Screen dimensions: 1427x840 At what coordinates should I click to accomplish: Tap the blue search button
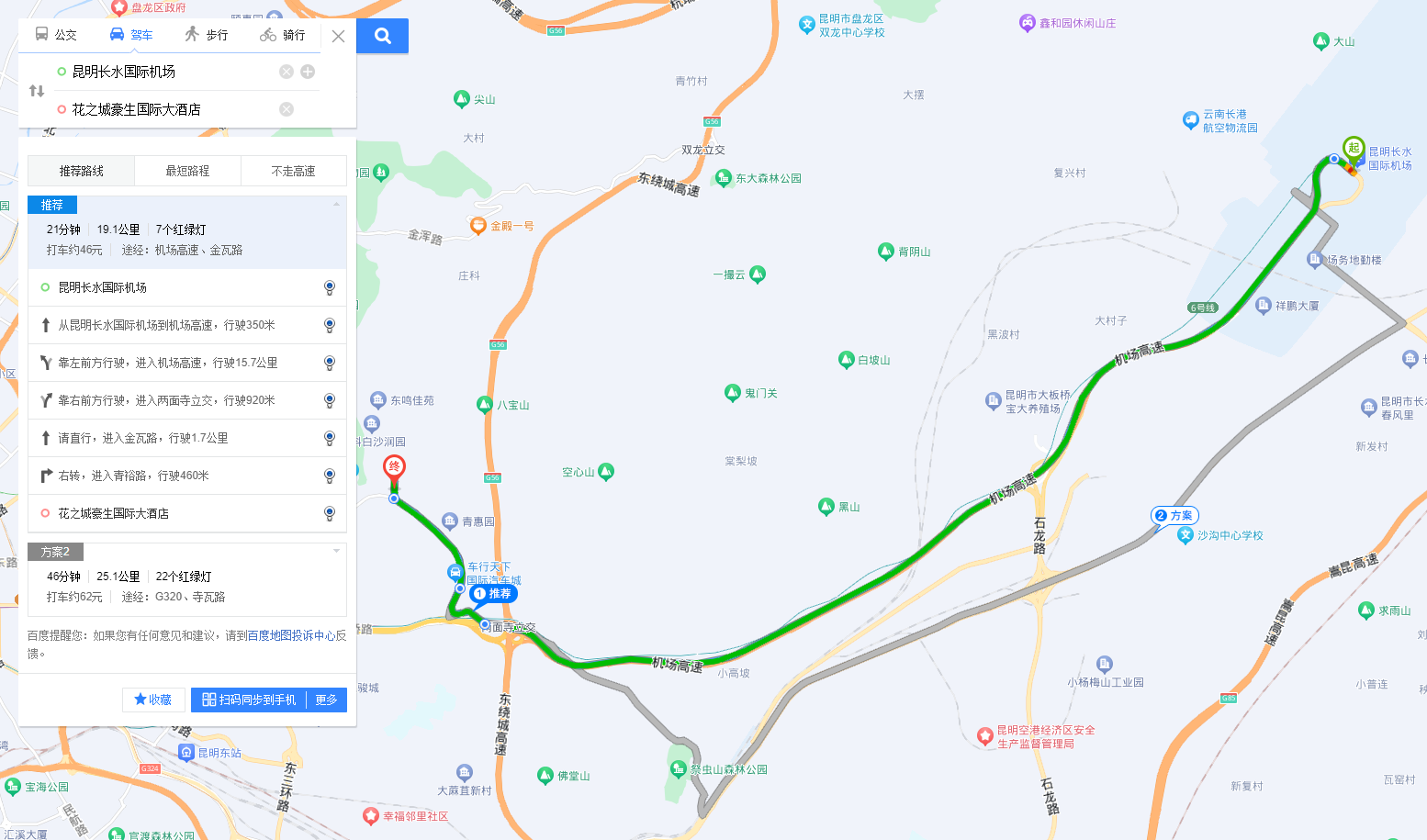(383, 36)
